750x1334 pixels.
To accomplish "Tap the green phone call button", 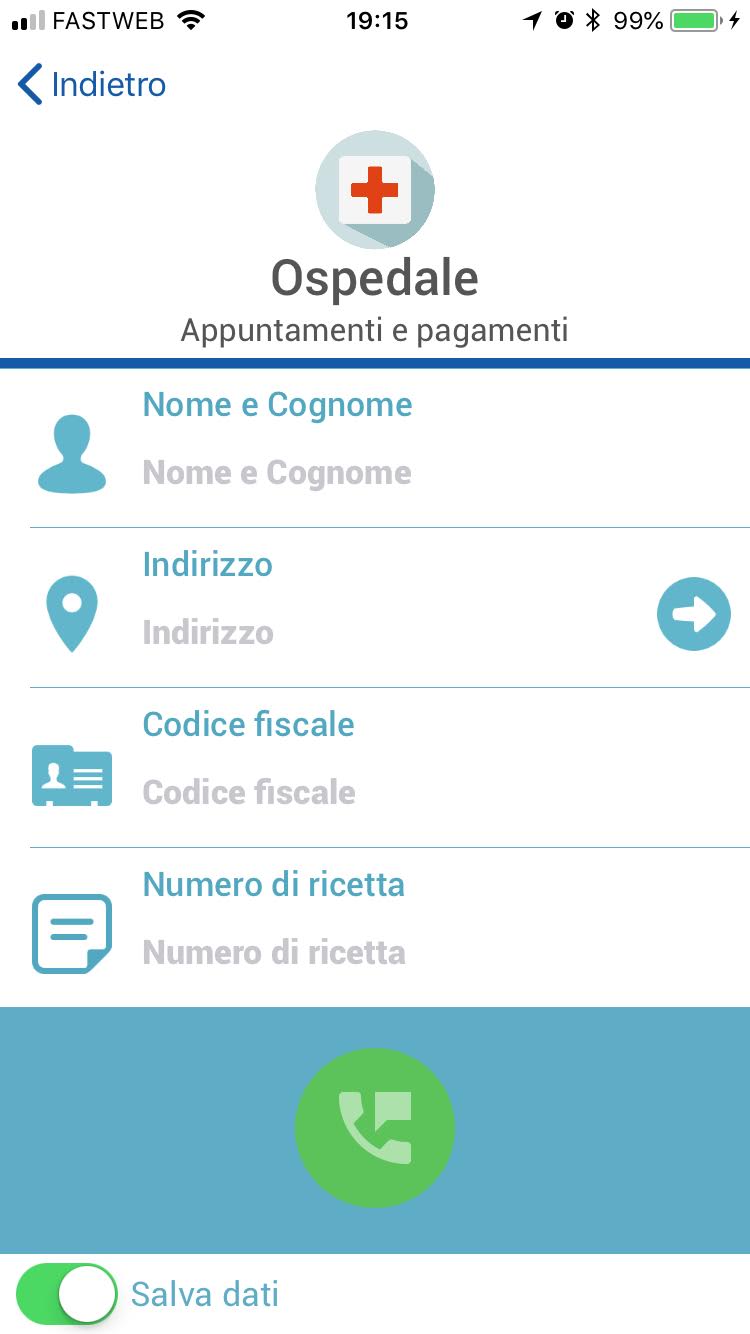I will coord(375,1128).
